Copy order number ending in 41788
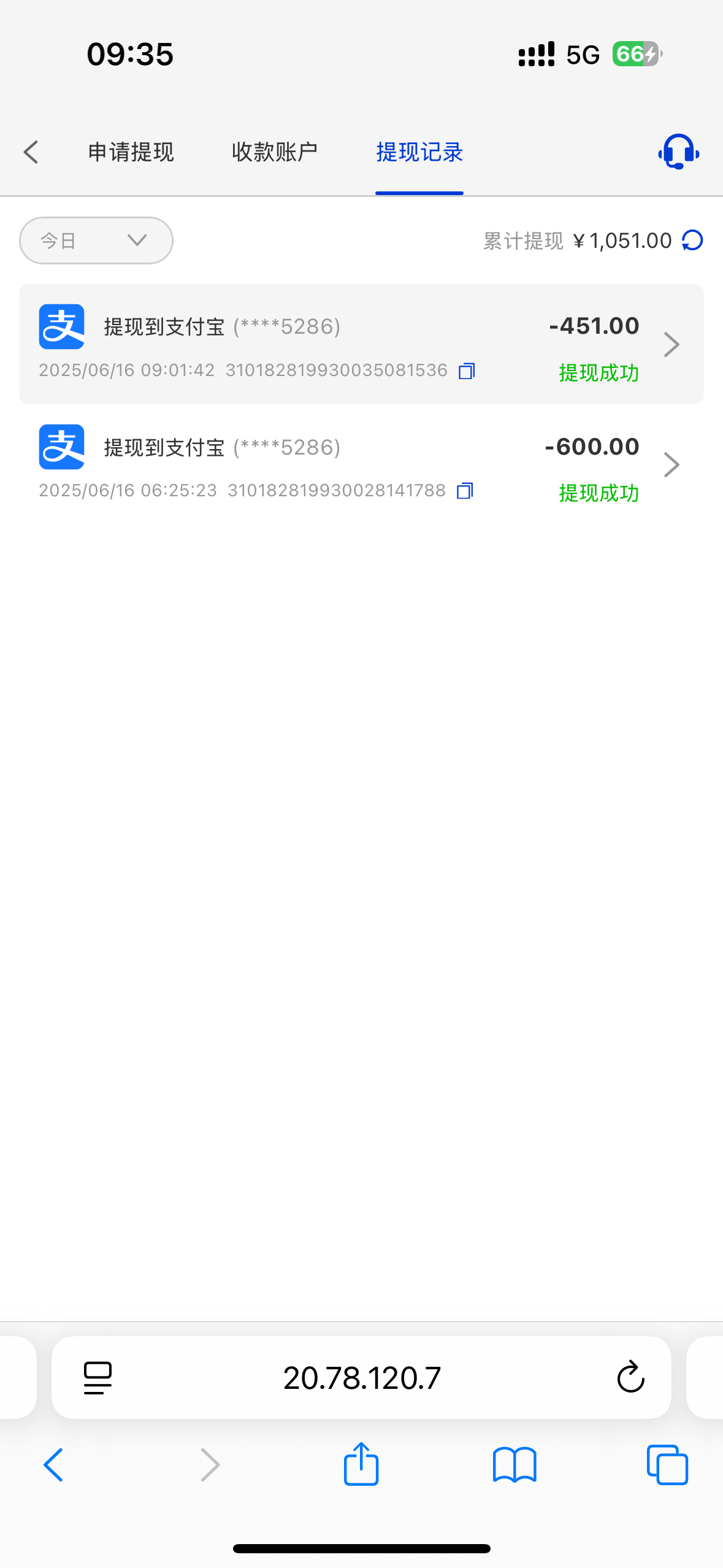The width and height of the screenshot is (723, 1568). click(x=465, y=491)
